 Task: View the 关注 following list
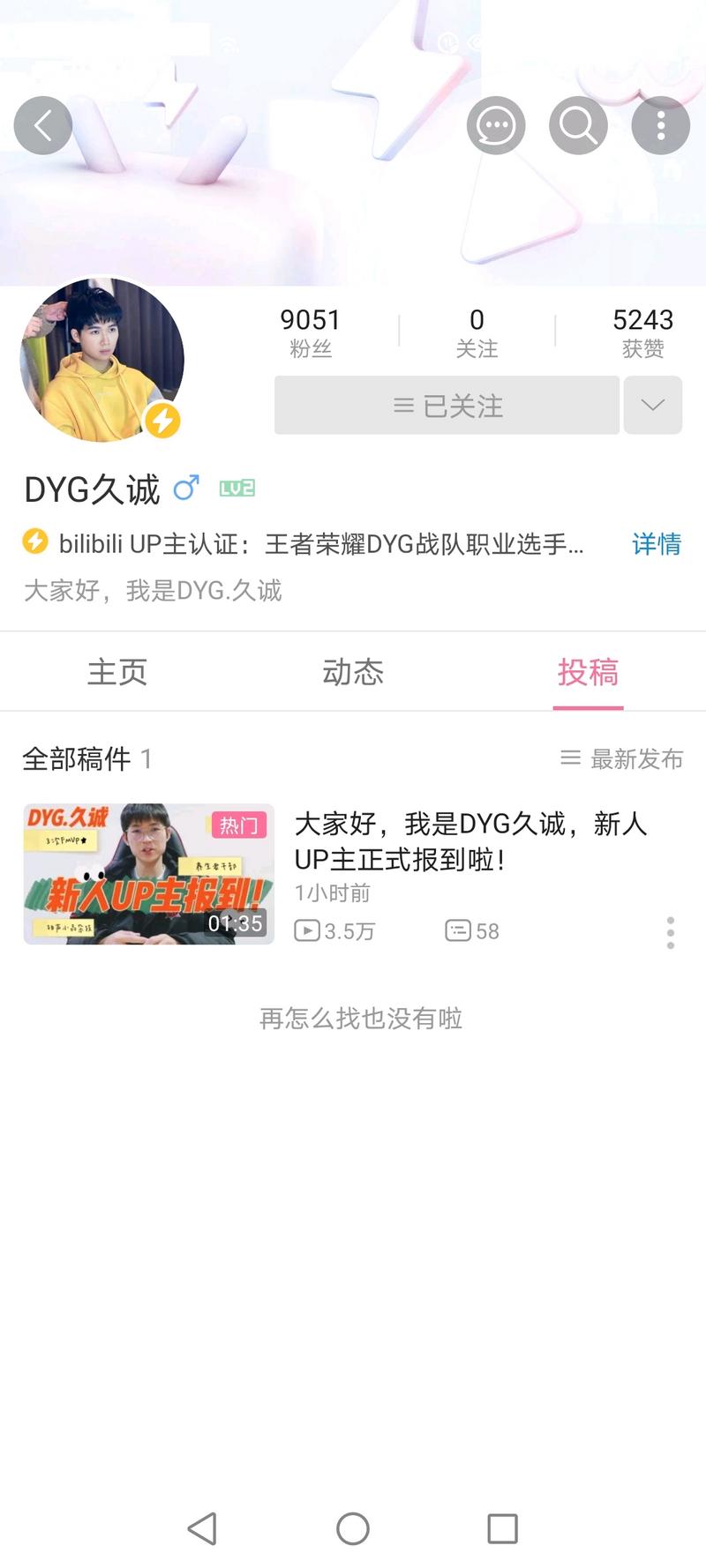pyautogui.click(x=477, y=332)
